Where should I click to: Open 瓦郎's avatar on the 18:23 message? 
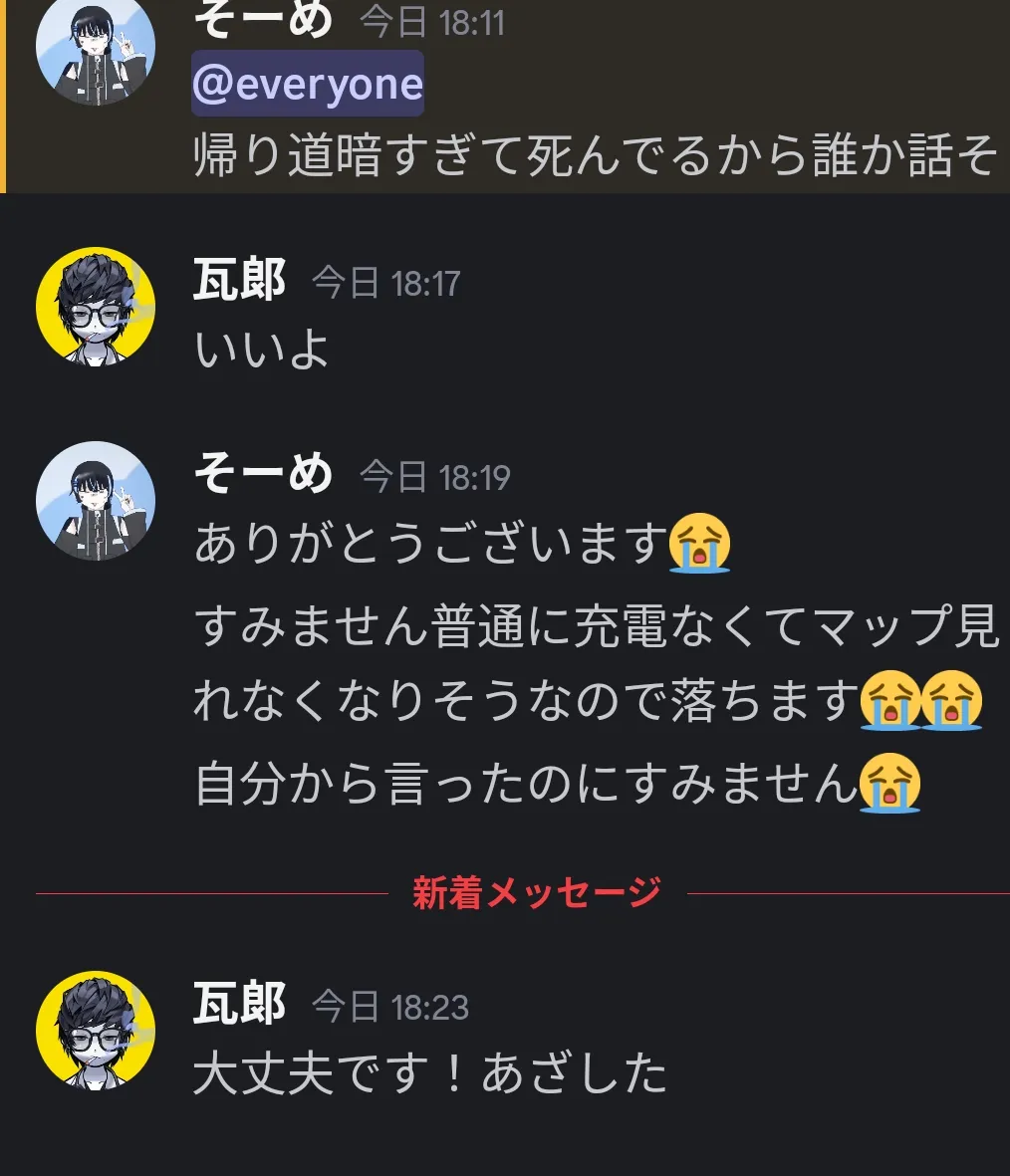click(x=96, y=1031)
